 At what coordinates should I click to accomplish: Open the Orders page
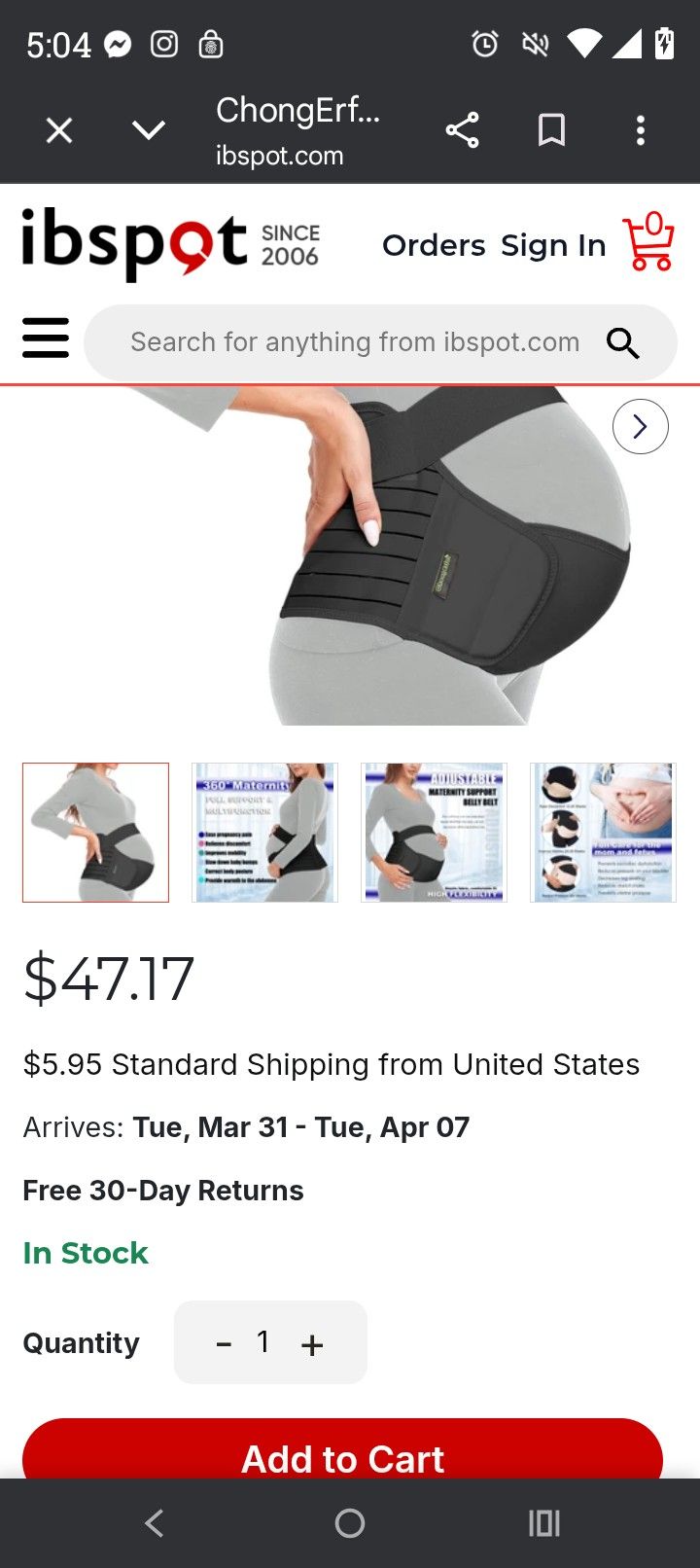tap(434, 246)
